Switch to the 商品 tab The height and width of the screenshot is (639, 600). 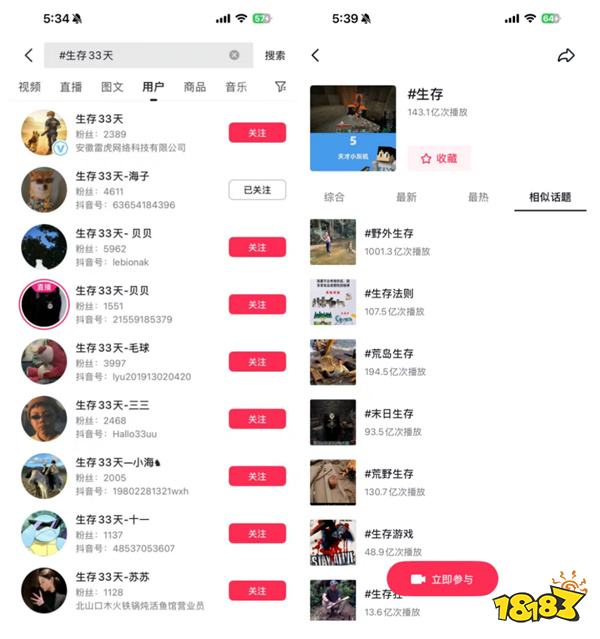195,87
